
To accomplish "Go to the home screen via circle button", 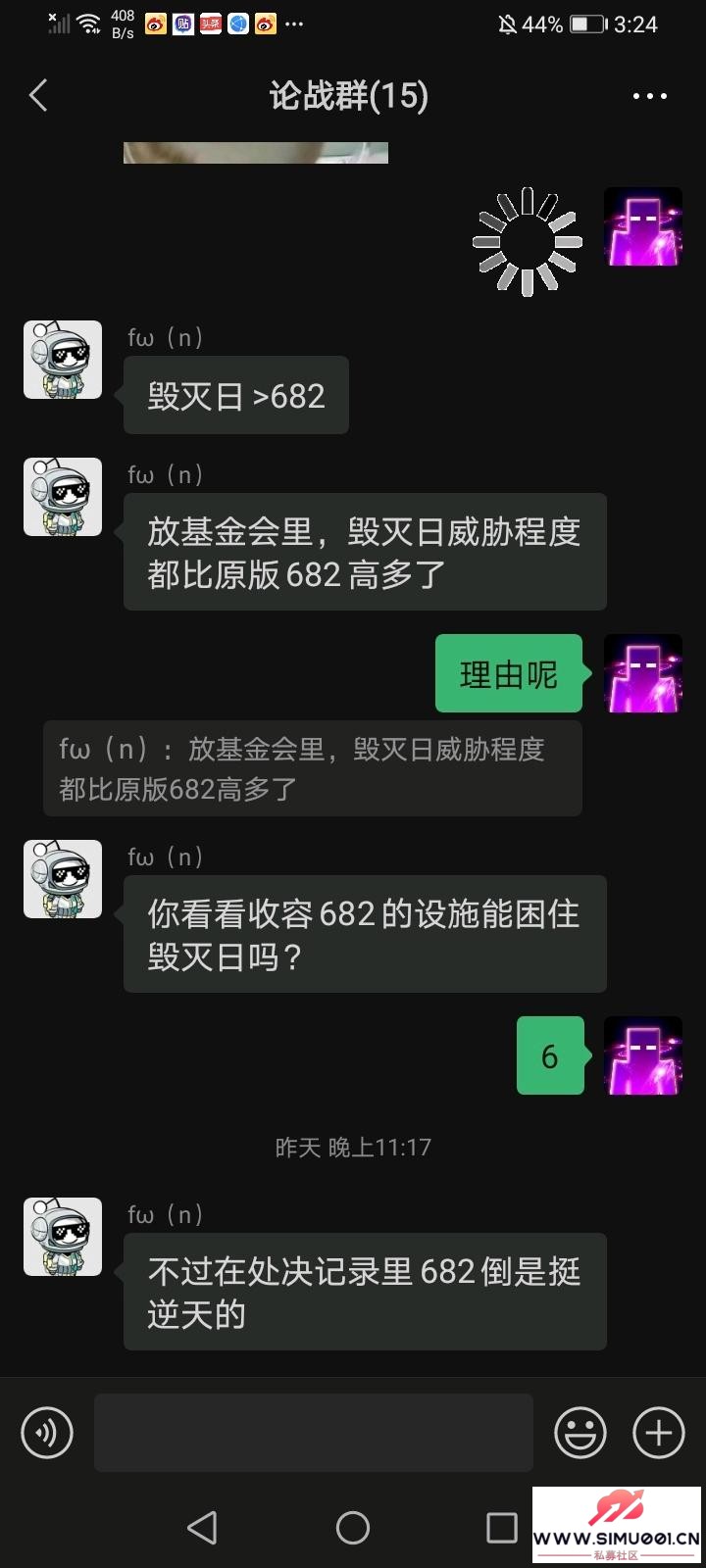I will click(353, 1527).
